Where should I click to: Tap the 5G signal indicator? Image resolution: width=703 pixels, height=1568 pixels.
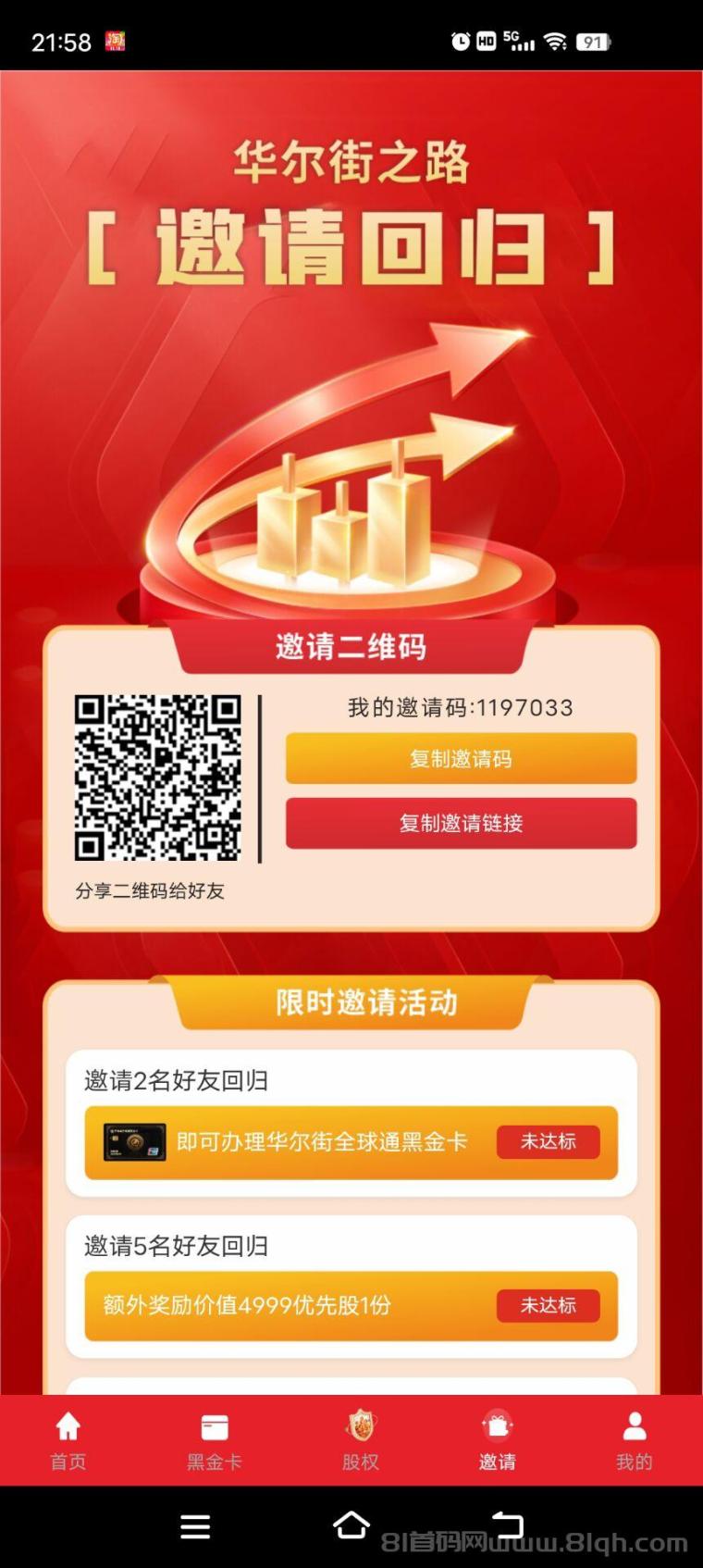[518, 41]
